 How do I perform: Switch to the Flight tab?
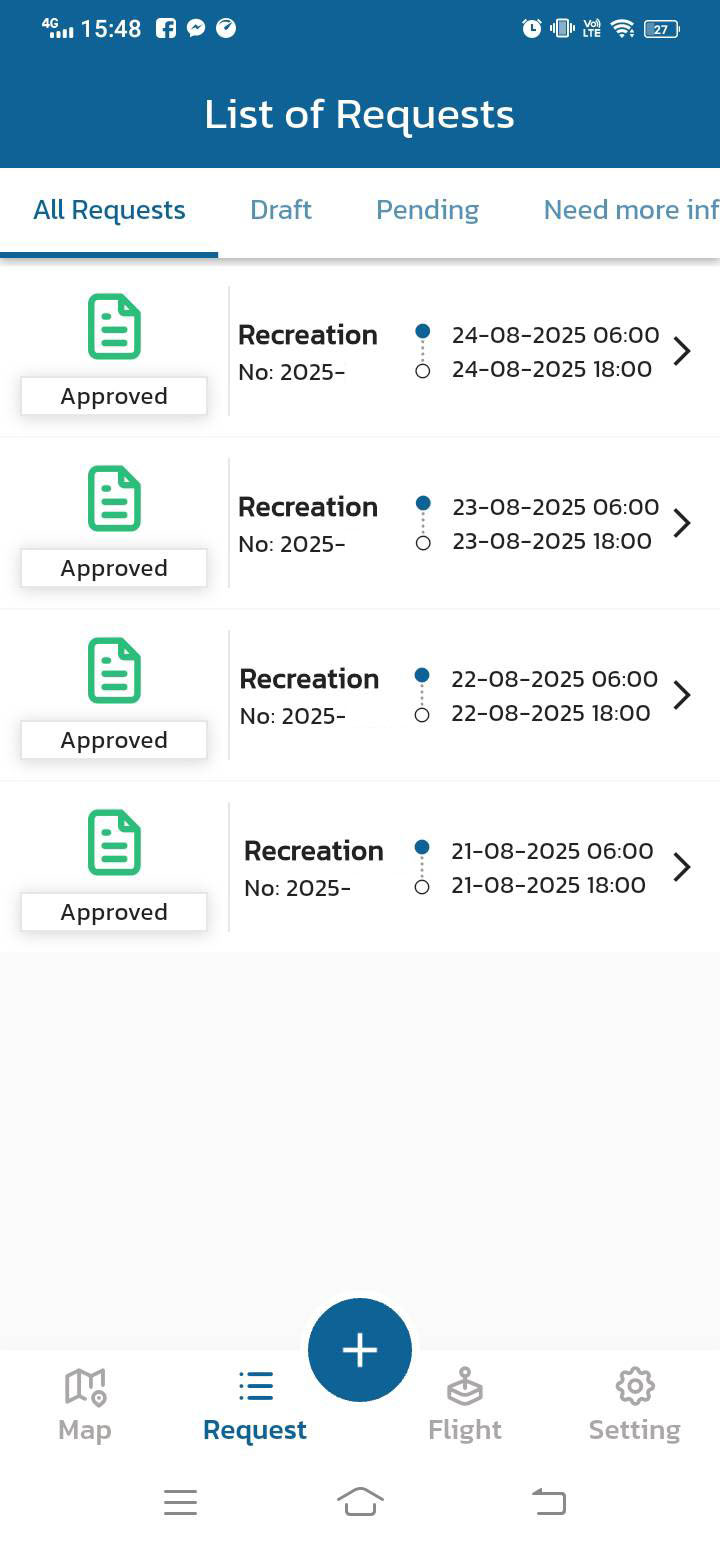465,1405
